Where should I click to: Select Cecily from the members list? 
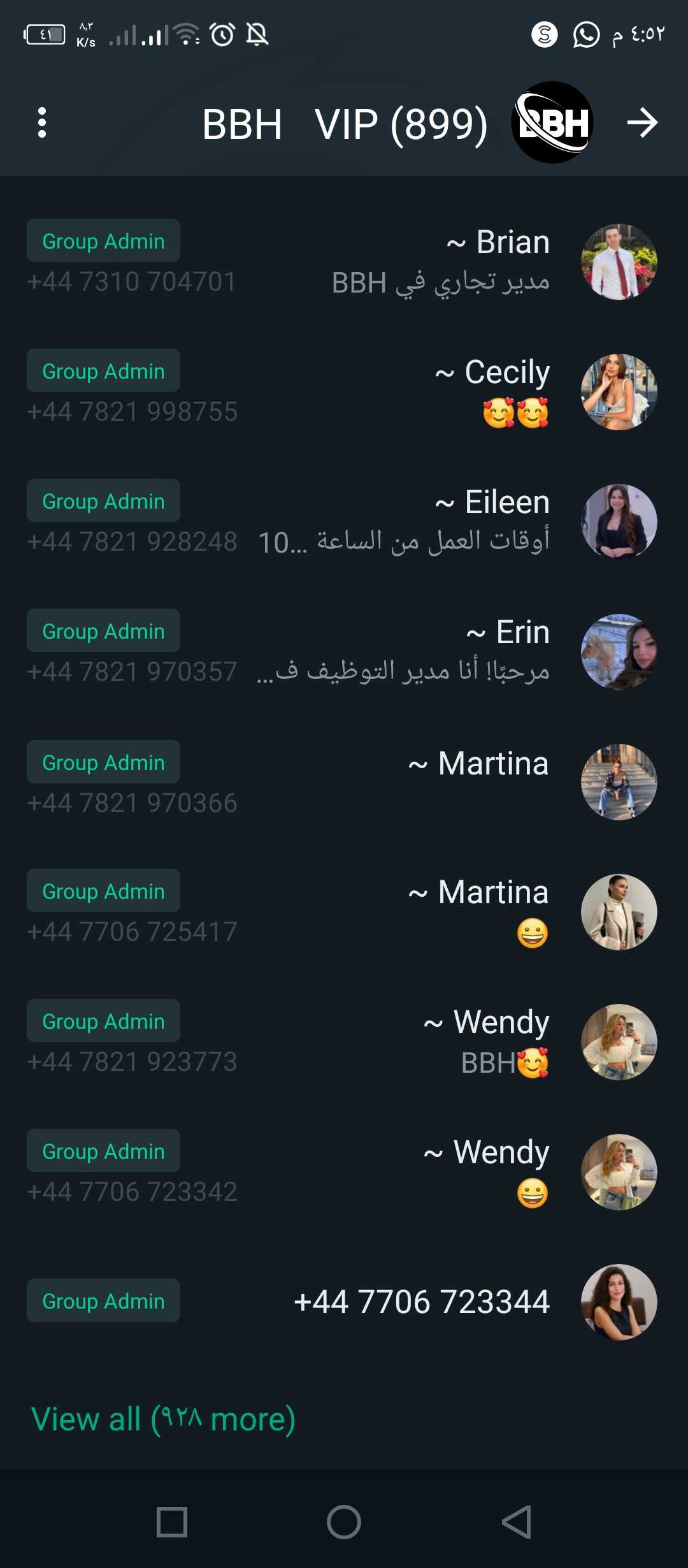[344, 392]
